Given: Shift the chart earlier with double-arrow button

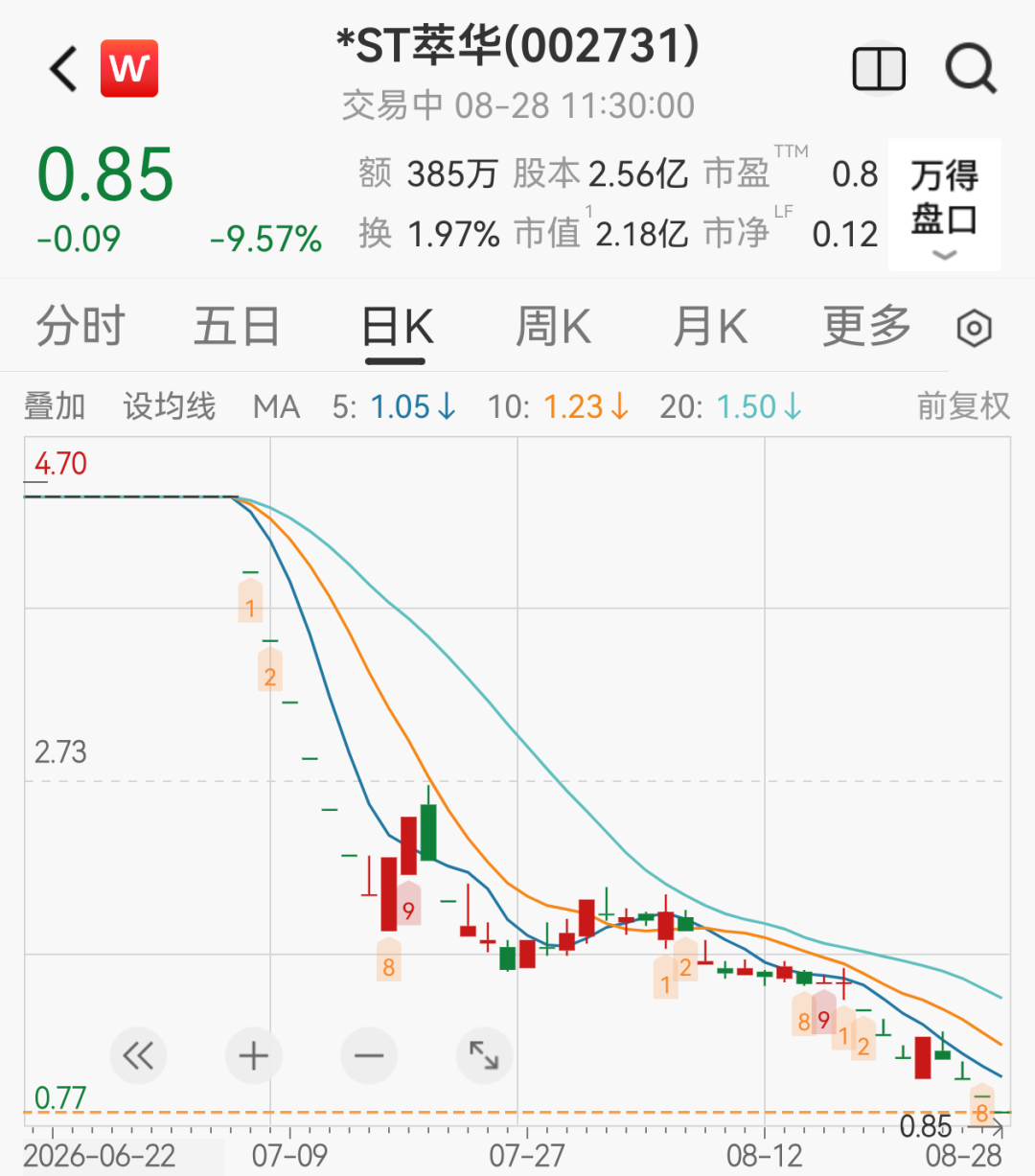Looking at the screenshot, I should click(139, 1056).
